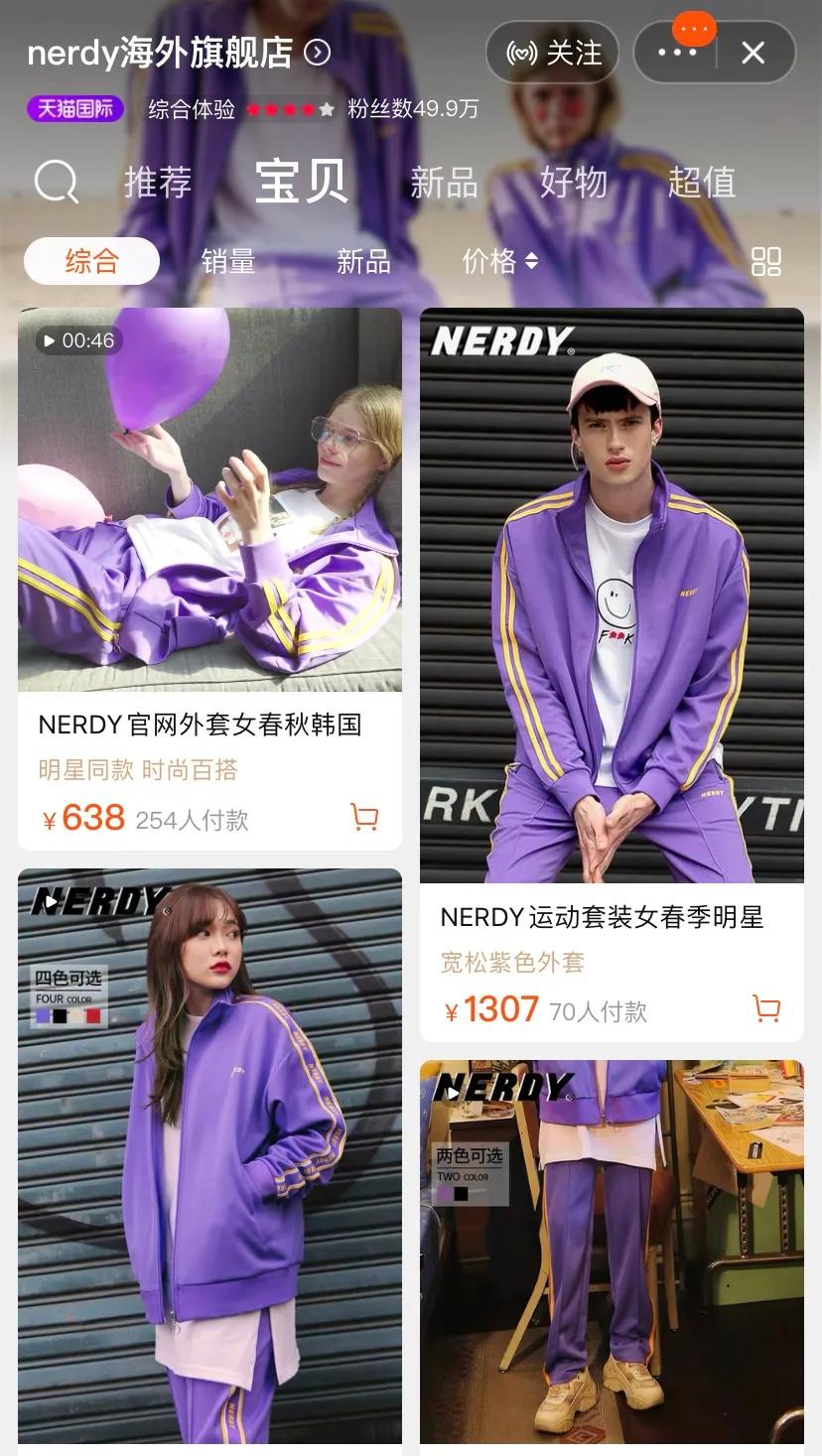Open the 四色可选 purple jacket product
The width and height of the screenshot is (822, 1456).
209,1156
